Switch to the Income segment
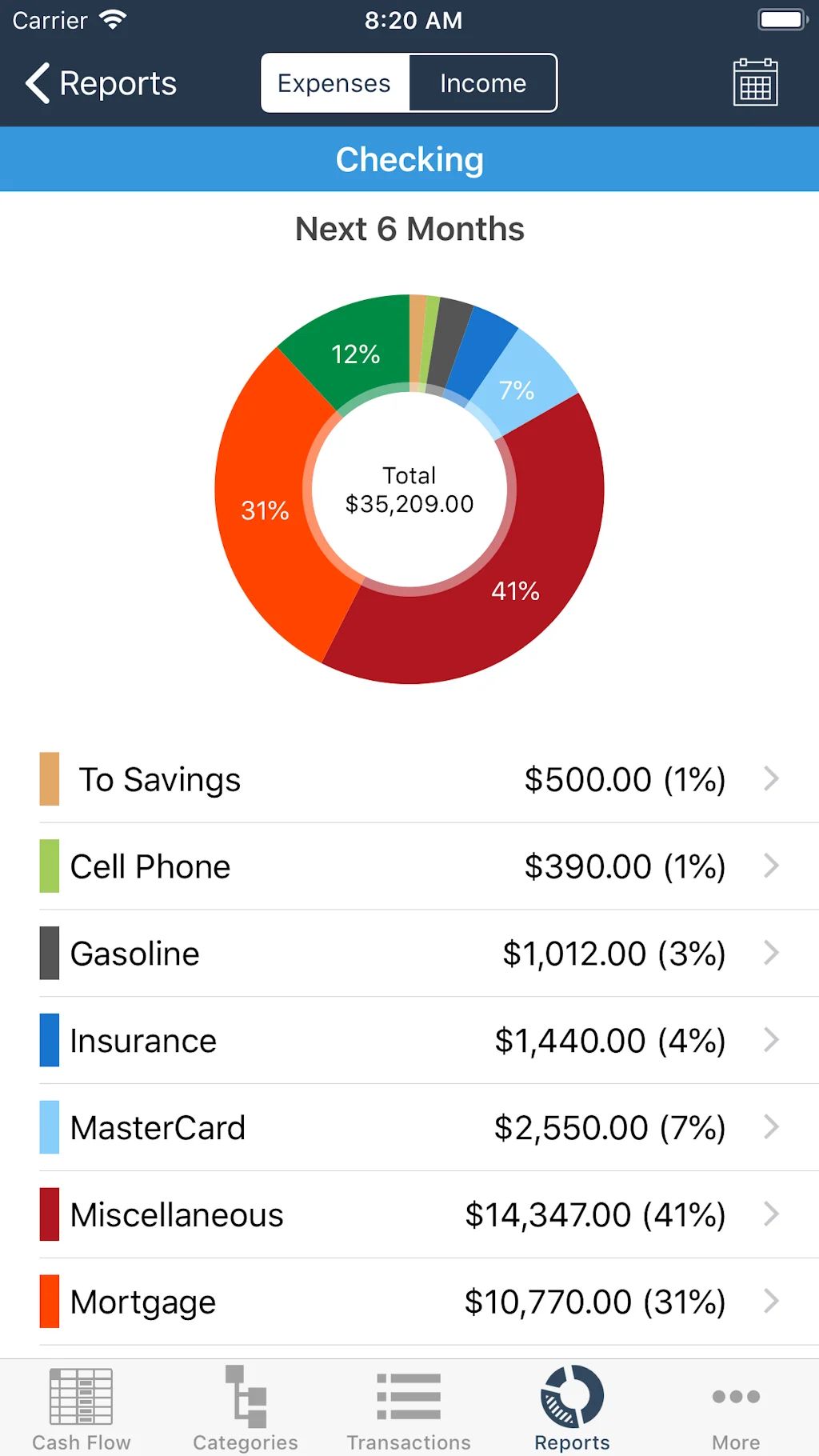Viewport: 819px width, 1456px height. tap(483, 83)
